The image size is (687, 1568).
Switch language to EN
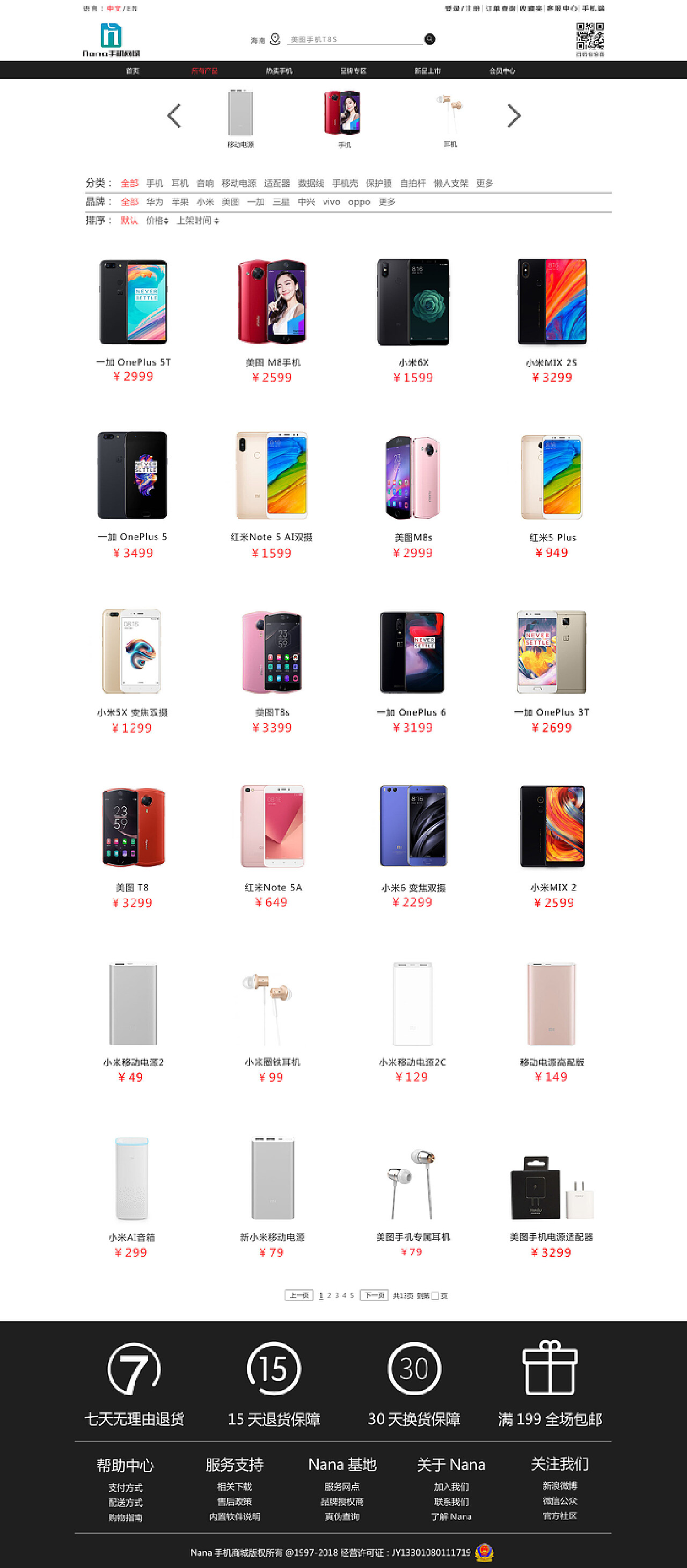coord(132,9)
